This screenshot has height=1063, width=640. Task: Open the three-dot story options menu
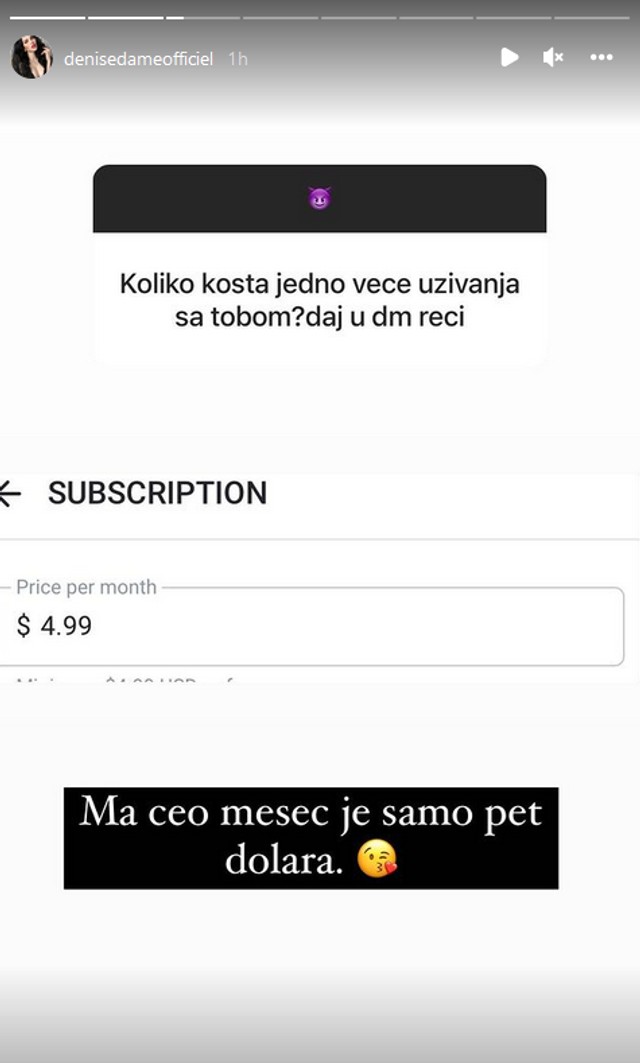pyautogui.click(x=600, y=58)
